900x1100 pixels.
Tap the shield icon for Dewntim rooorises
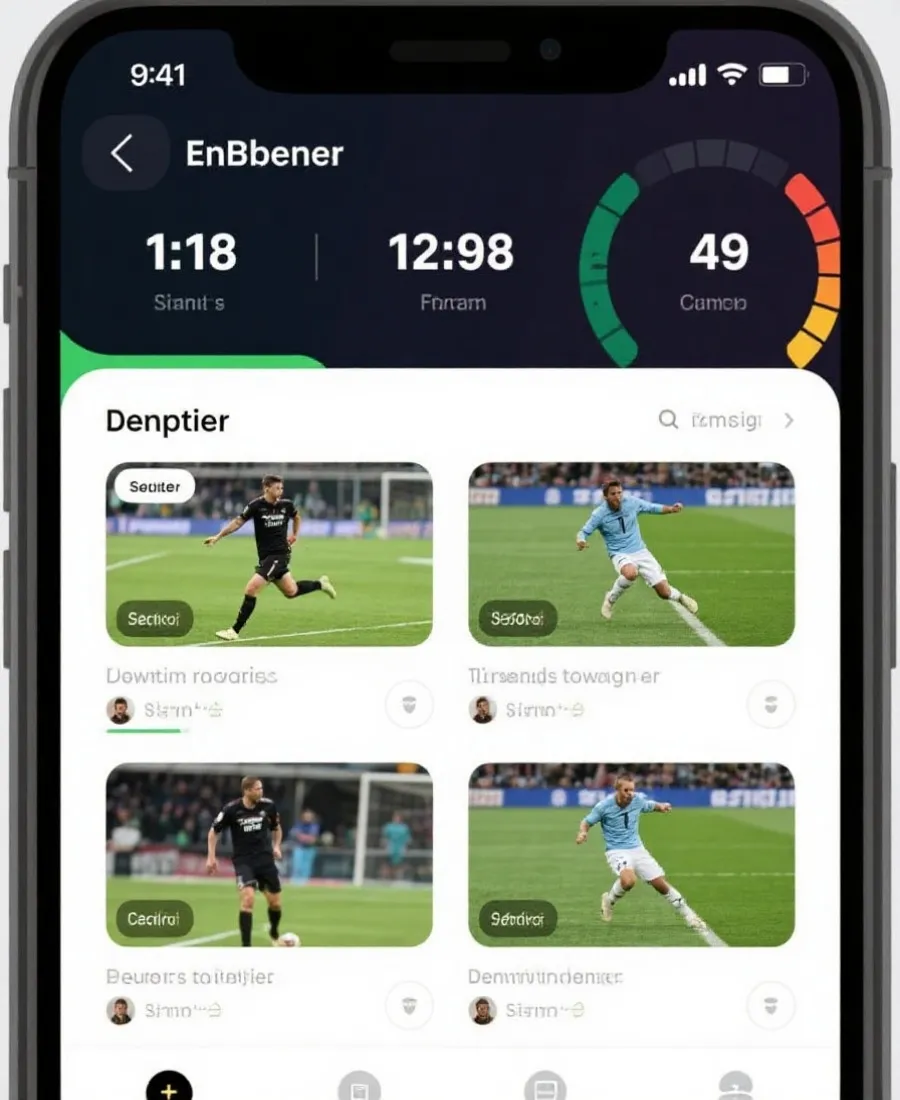tap(409, 705)
